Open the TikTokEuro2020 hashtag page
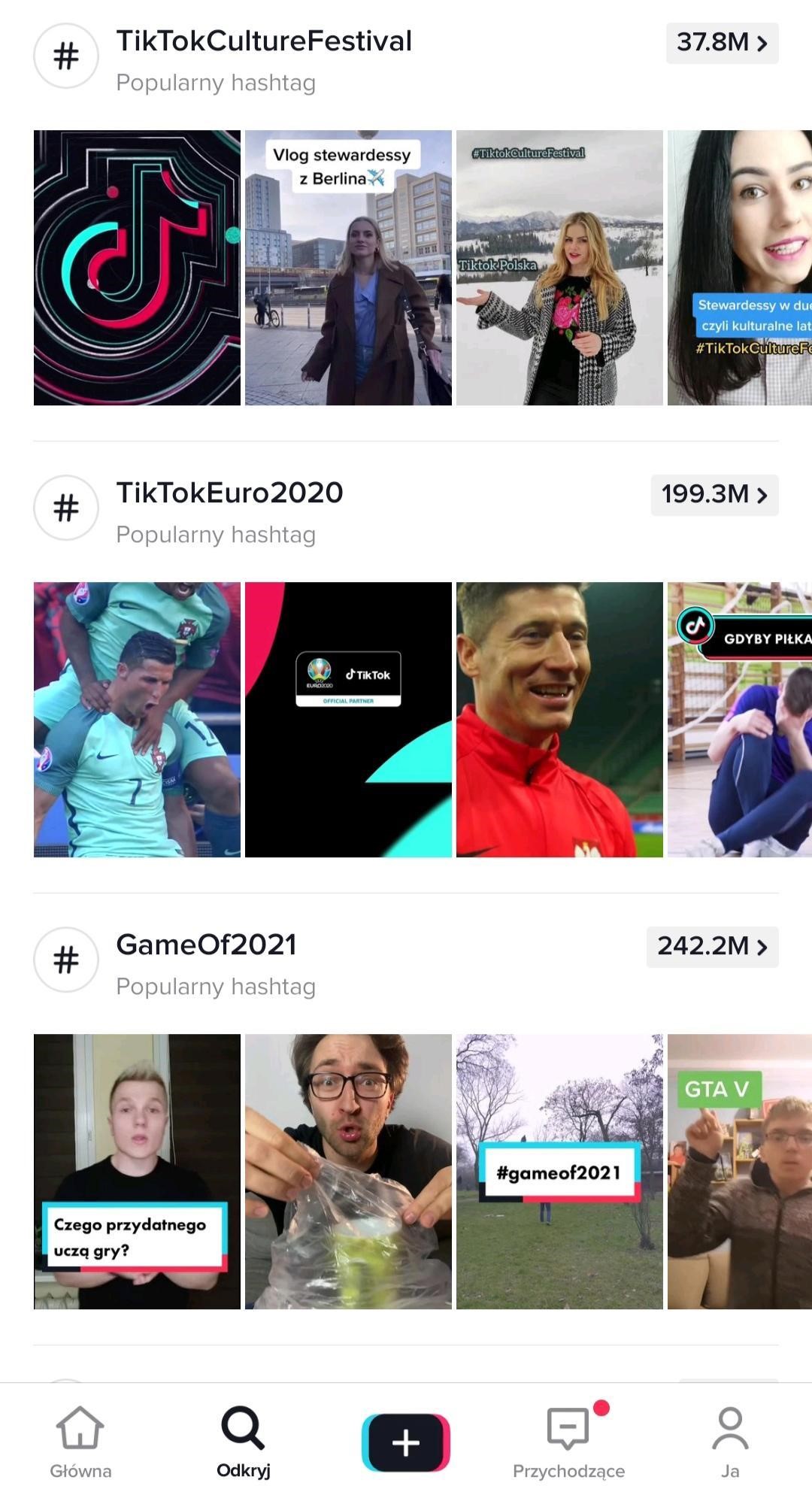The height and width of the screenshot is (1486, 812). pos(229,493)
